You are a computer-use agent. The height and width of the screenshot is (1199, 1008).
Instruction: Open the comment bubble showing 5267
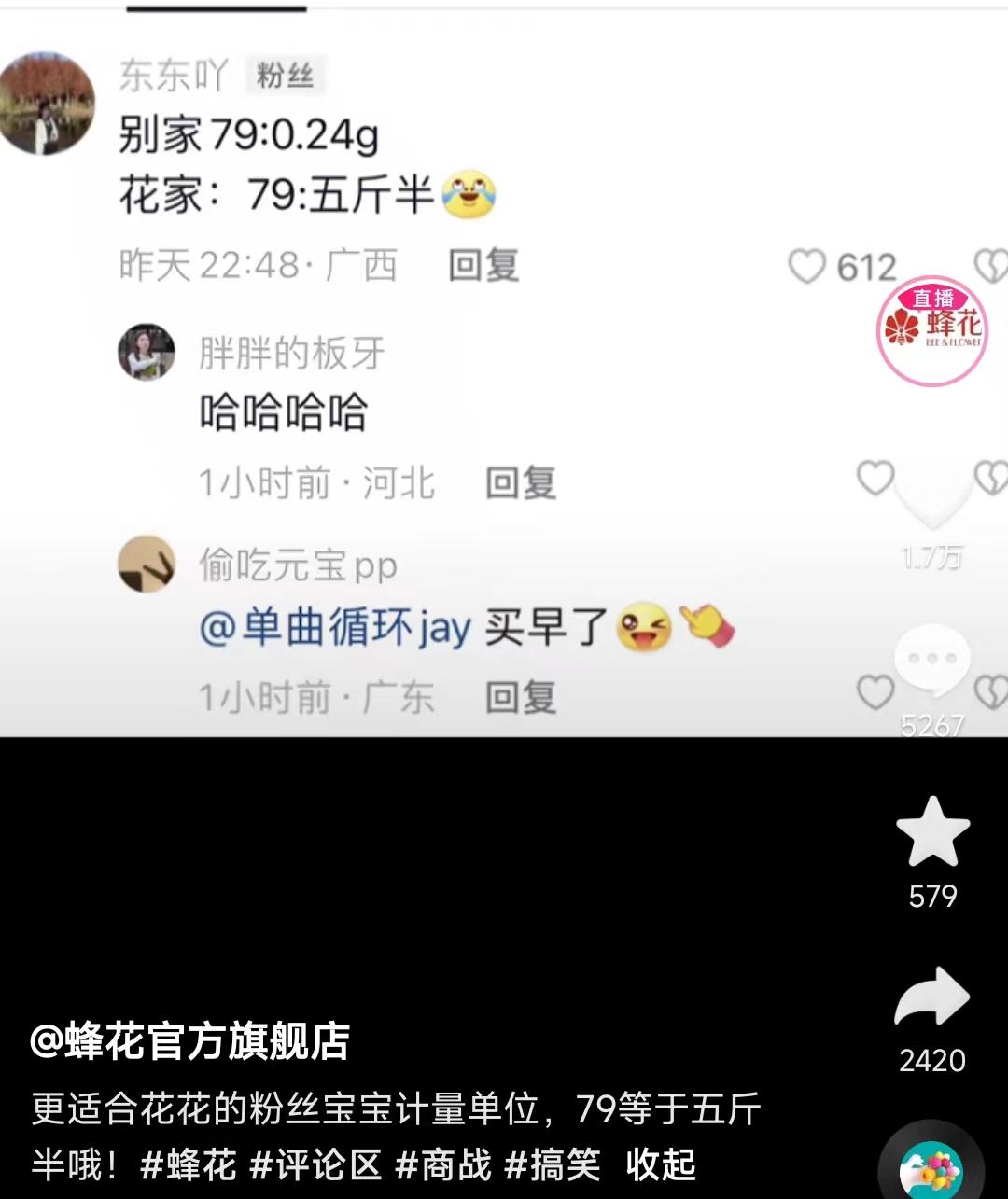(x=931, y=659)
